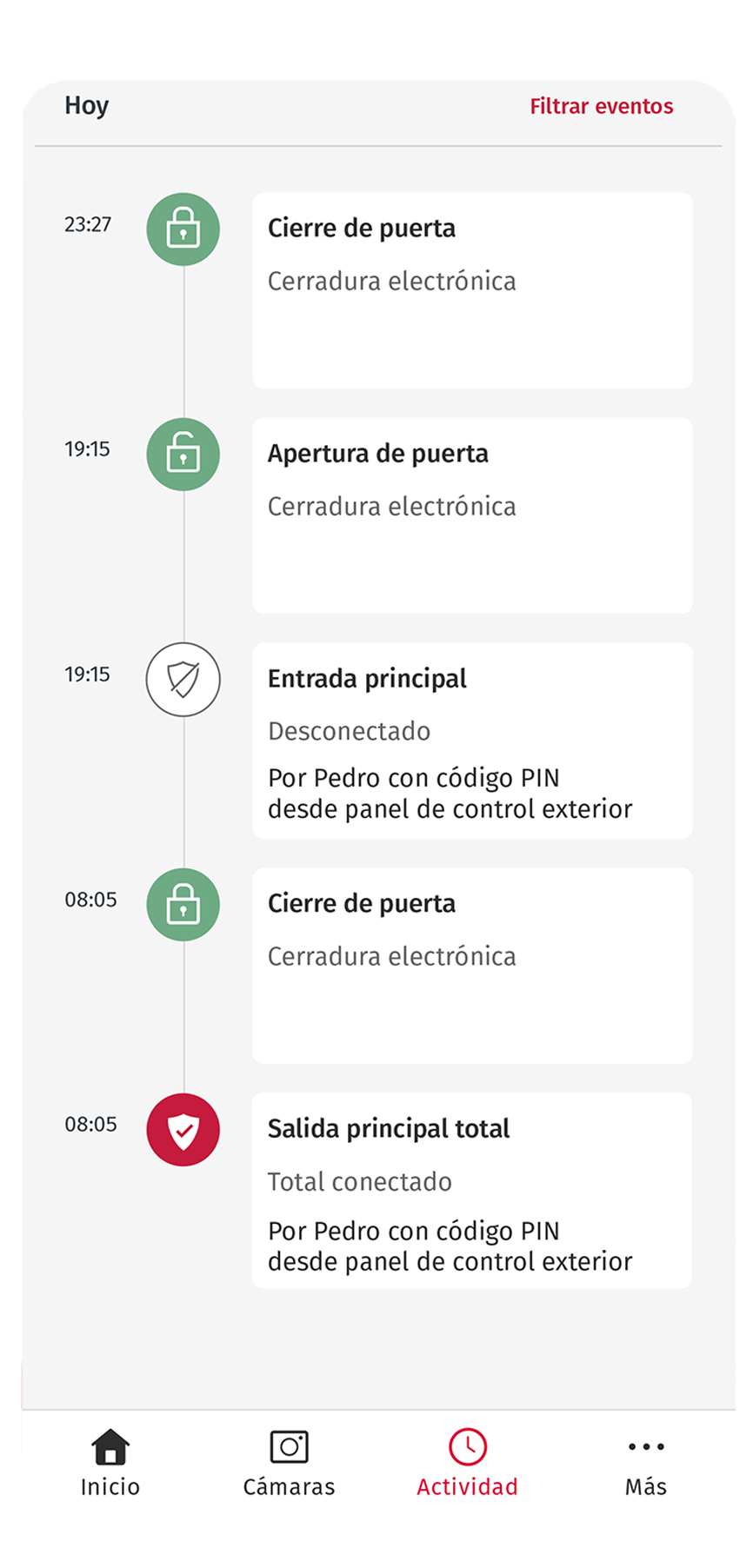Select the red shield icon for Salida principal total
Image resolution: width=753 pixels, height=1568 pixels.
[x=183, y=1129]
